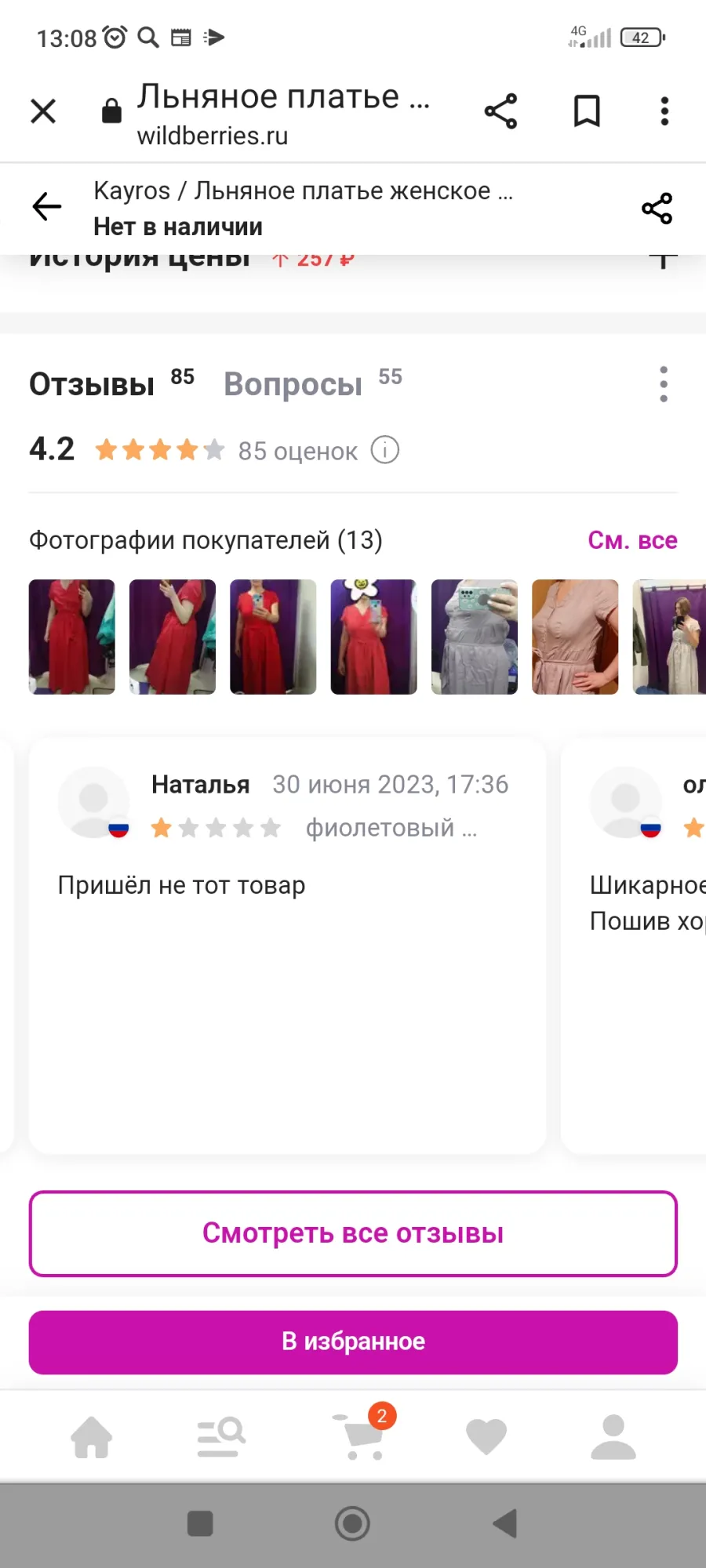Image resolution: width=706 pixels, height=1568 pixels.
Task: Open gray dress photo with phone case
Action: (x=475, y=637)
